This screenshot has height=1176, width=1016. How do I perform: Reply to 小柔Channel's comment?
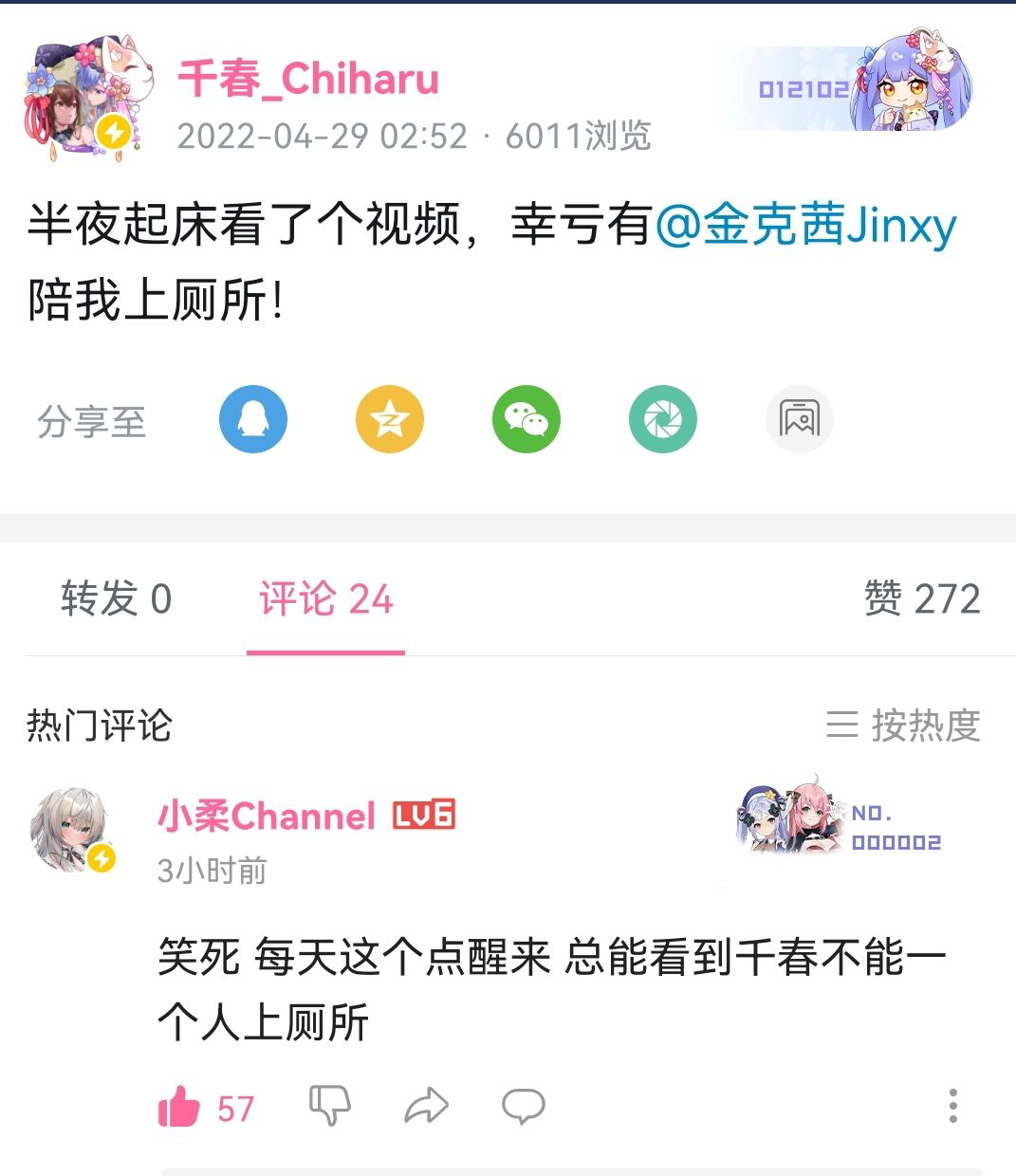pos(523,1105)
